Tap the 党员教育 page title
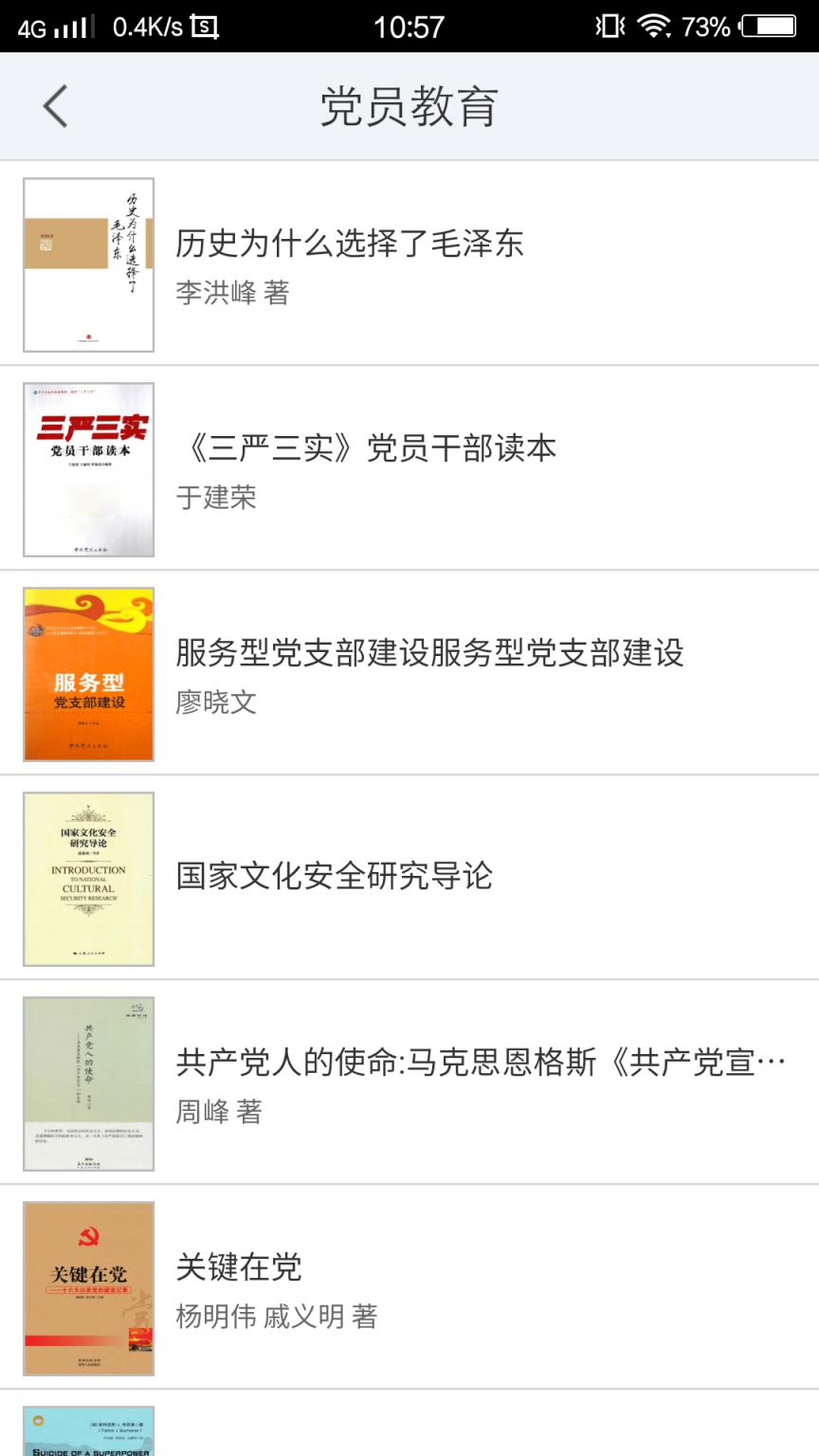 (x=409, y=105)
